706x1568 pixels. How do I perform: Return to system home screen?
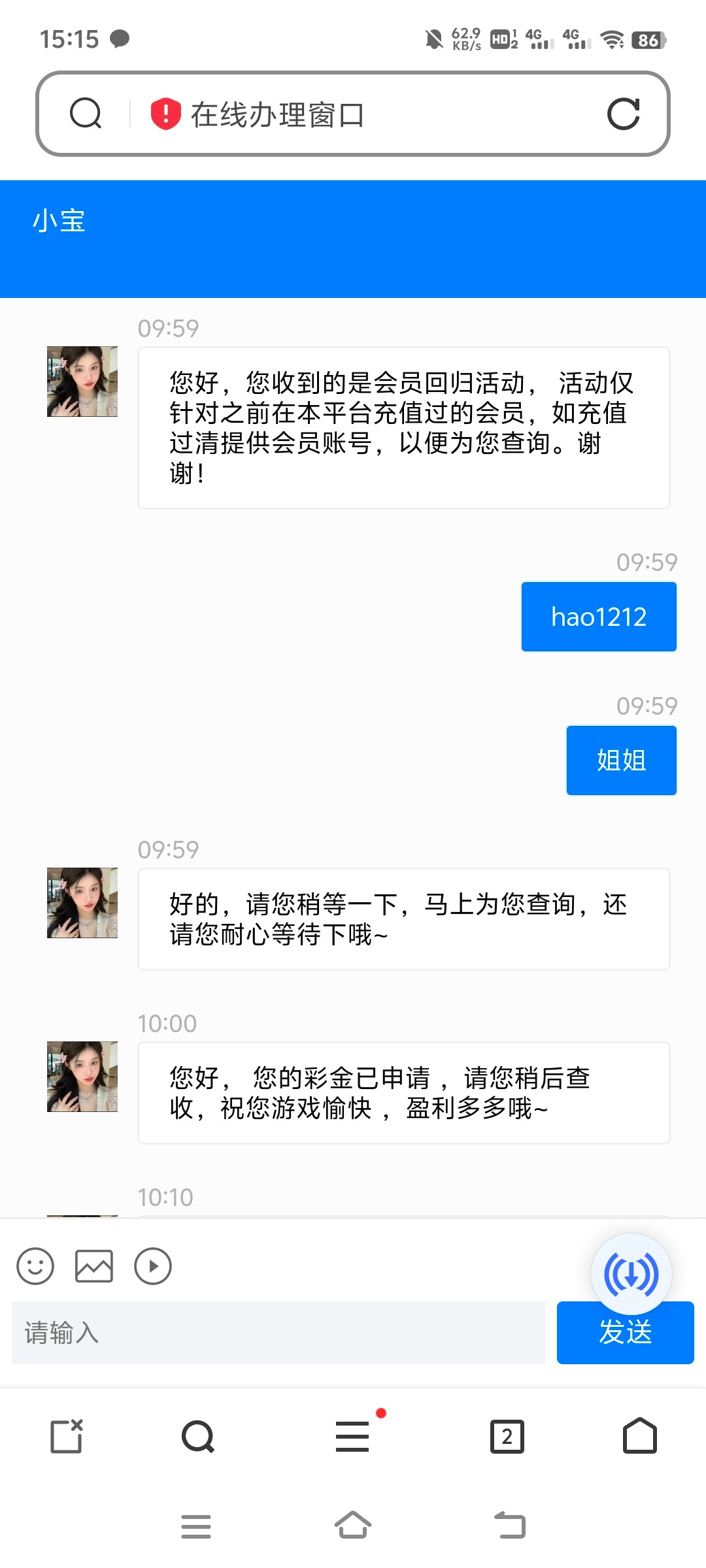pos(353,1526)
